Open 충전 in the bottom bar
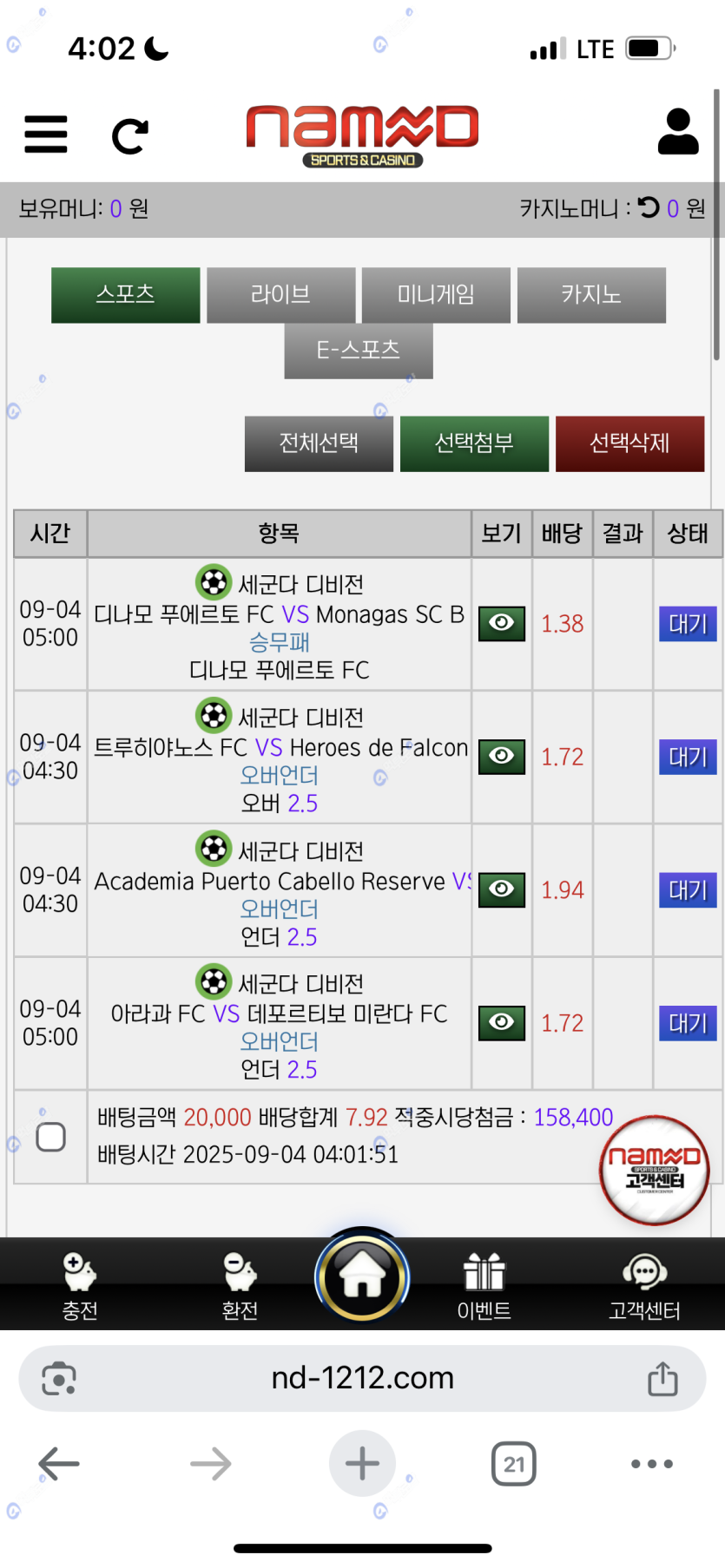Viewport: 725px width, 1568px height. [x=80, y=1286]
